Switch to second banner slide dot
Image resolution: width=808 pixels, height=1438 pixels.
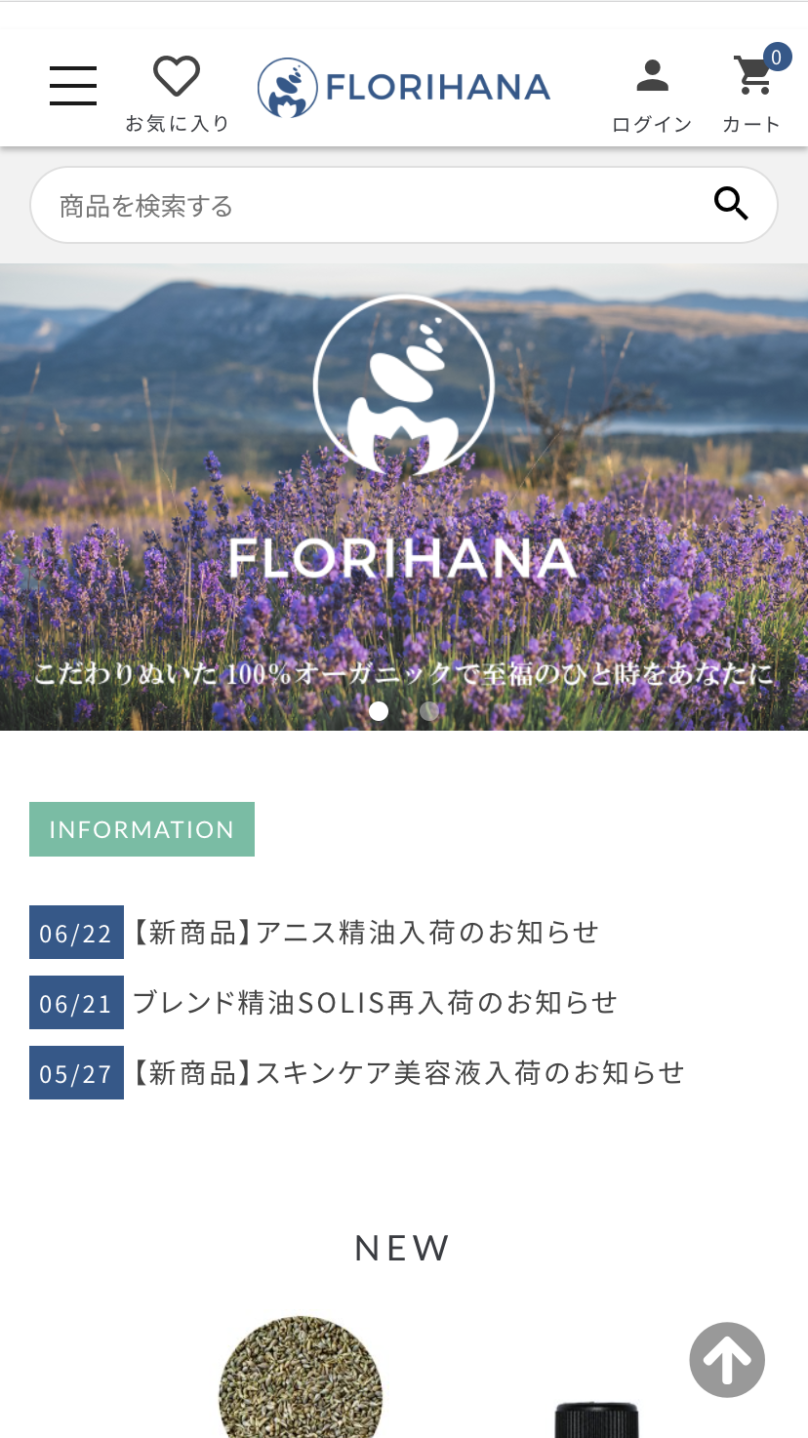coord(429,711)
